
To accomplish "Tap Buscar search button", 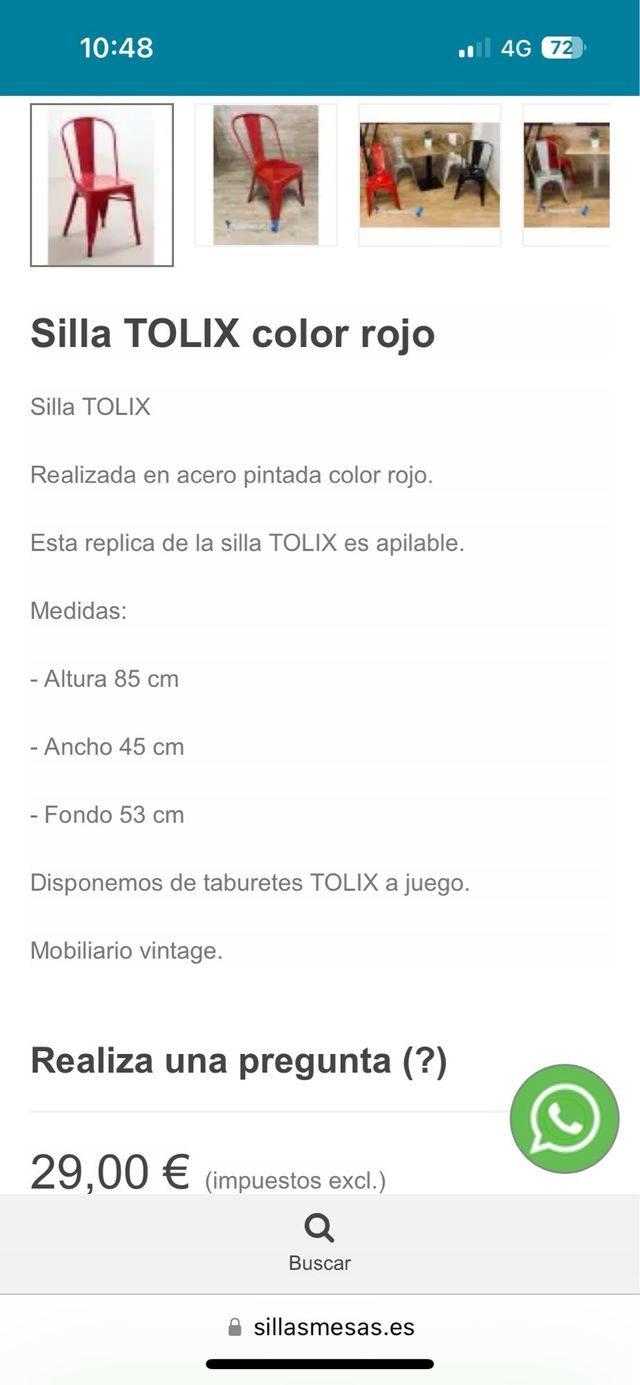I will point(319,1243).
